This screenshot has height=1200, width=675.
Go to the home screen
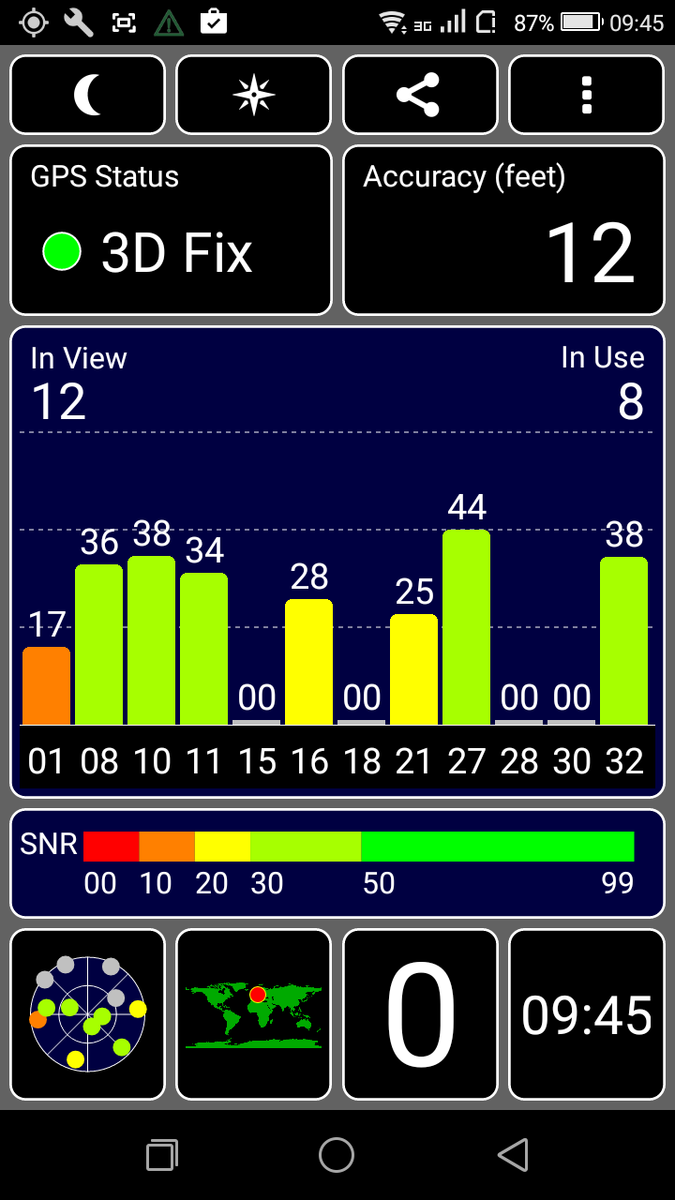pyautogui.click(x=337, y=1155)
